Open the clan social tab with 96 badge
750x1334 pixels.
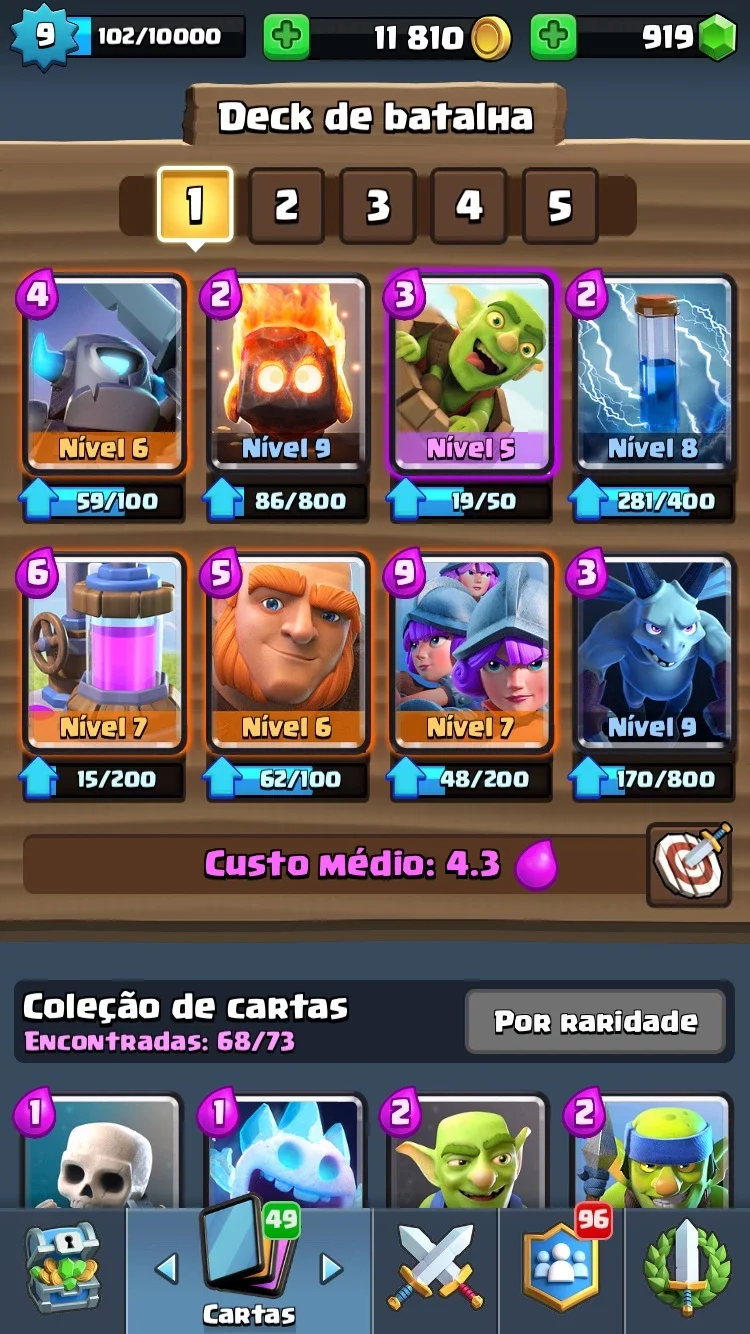coord(561,1270)
